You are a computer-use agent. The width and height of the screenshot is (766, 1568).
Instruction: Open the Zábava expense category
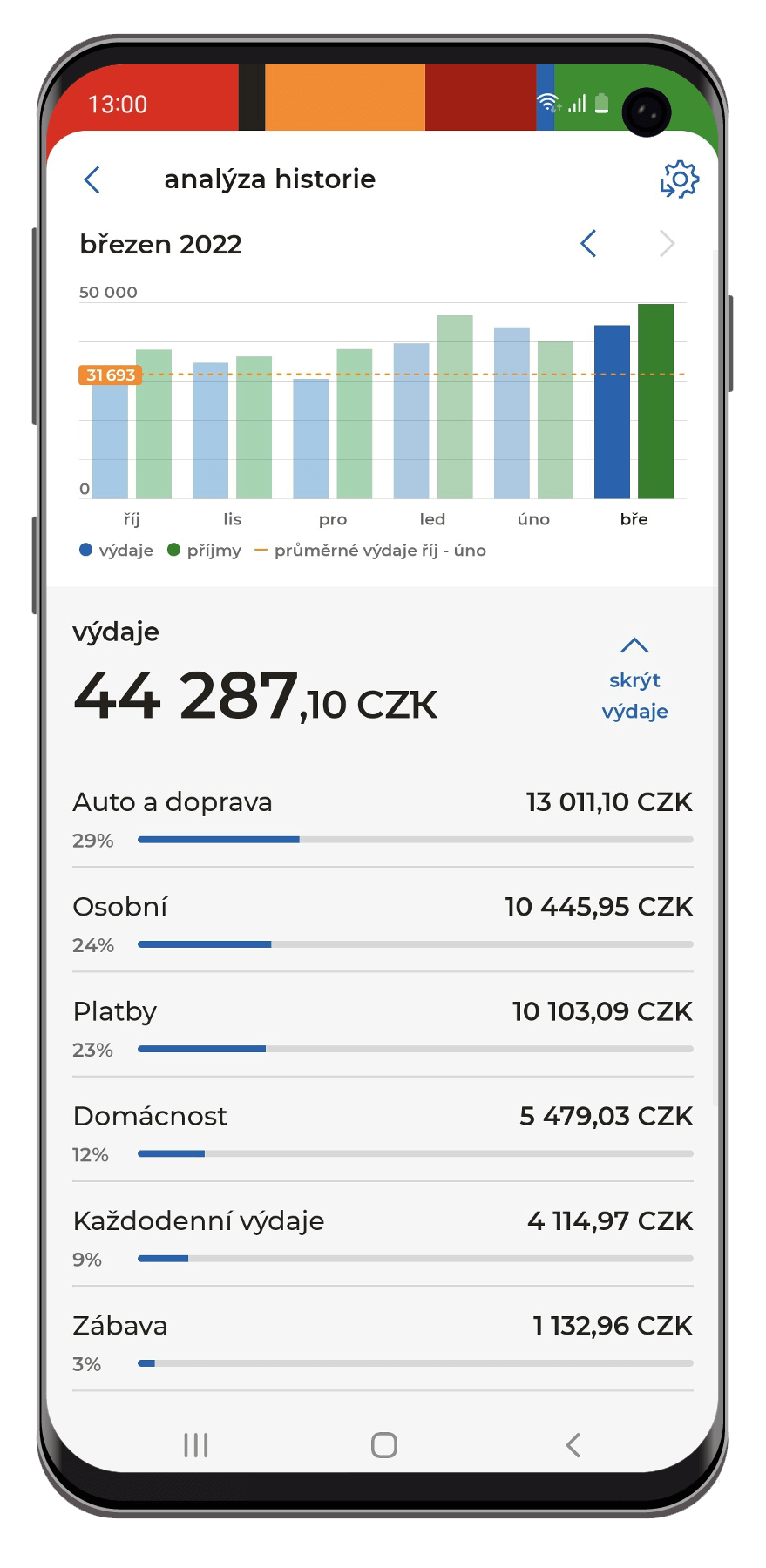[383, 1340]
